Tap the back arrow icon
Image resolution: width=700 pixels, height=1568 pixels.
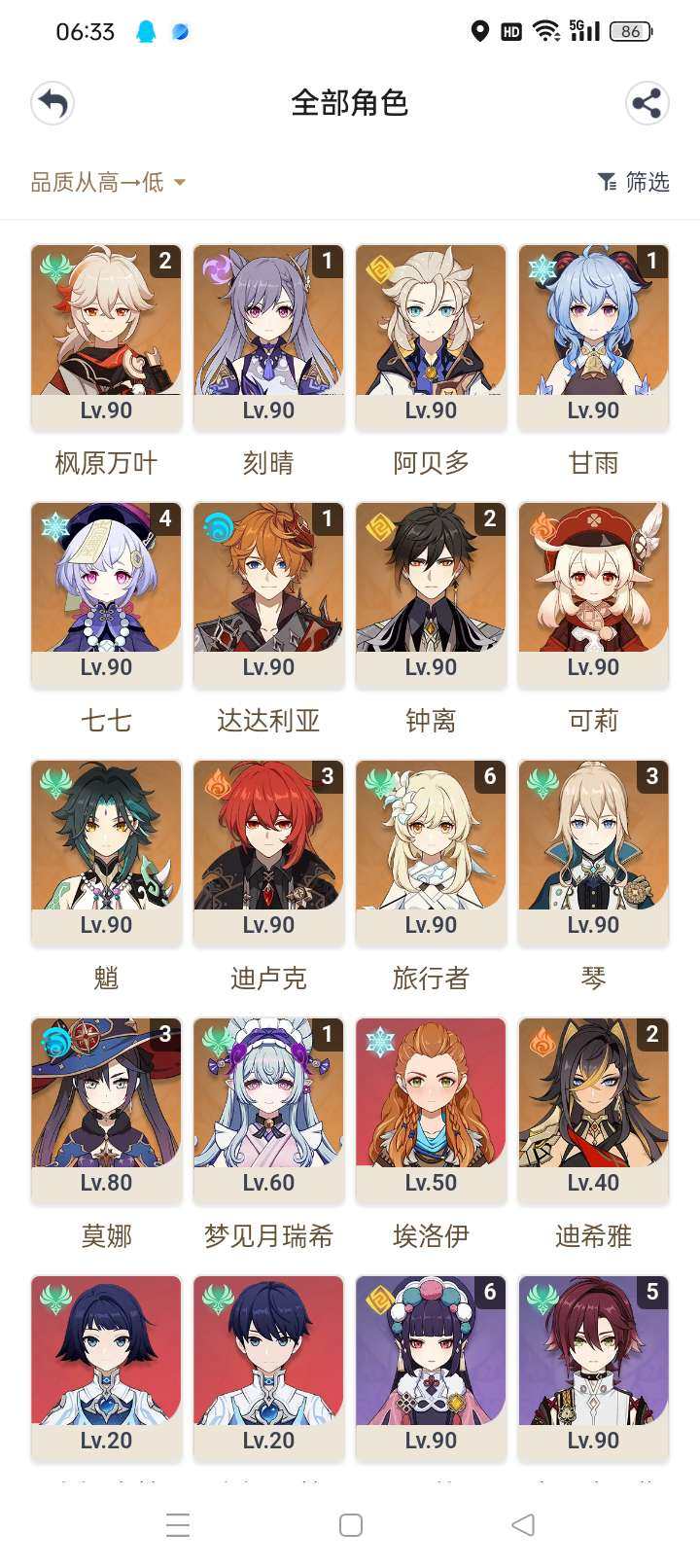click(x=52, y=102)
